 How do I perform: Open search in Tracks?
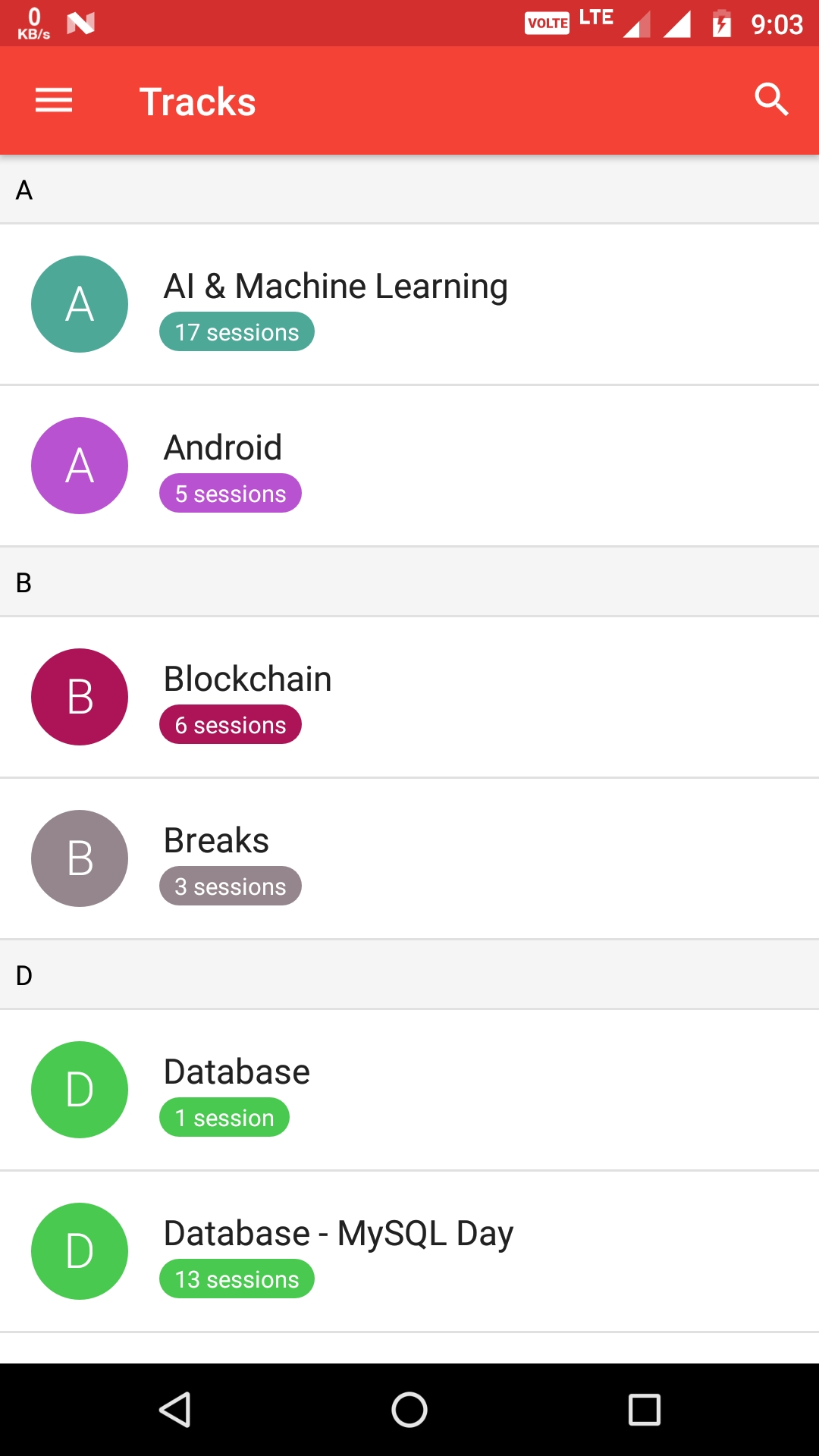click(771, 100)
